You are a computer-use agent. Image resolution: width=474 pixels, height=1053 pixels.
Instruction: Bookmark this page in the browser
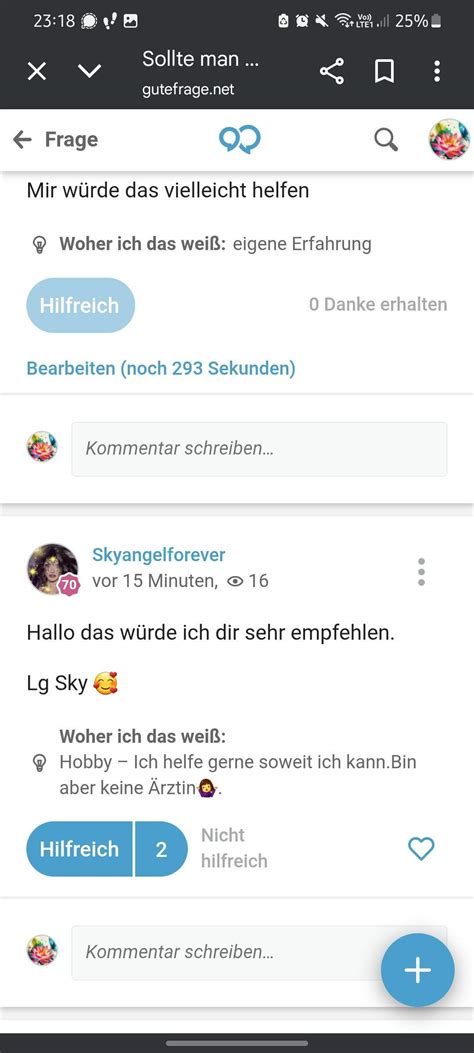[x=384, y=71]
